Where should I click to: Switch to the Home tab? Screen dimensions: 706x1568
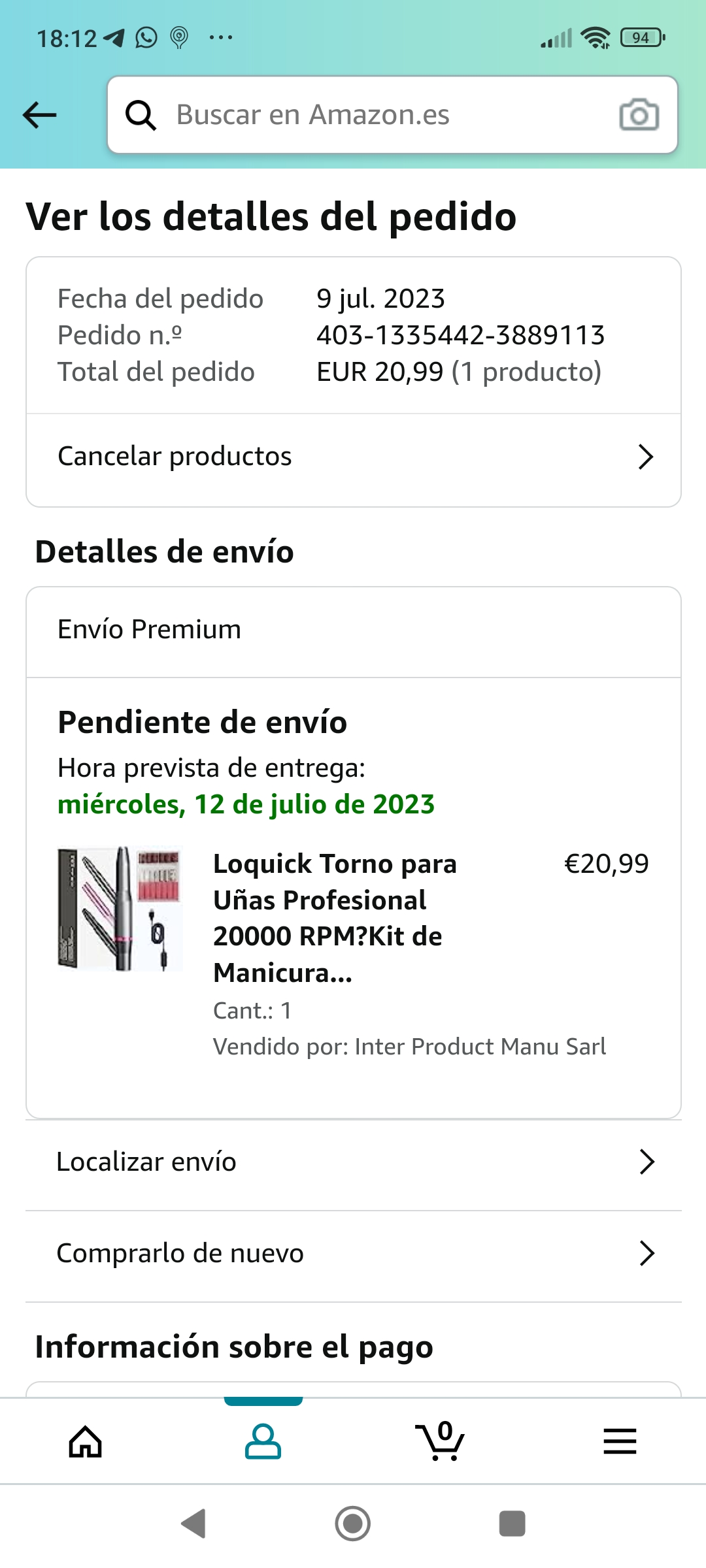(86, 1441)
